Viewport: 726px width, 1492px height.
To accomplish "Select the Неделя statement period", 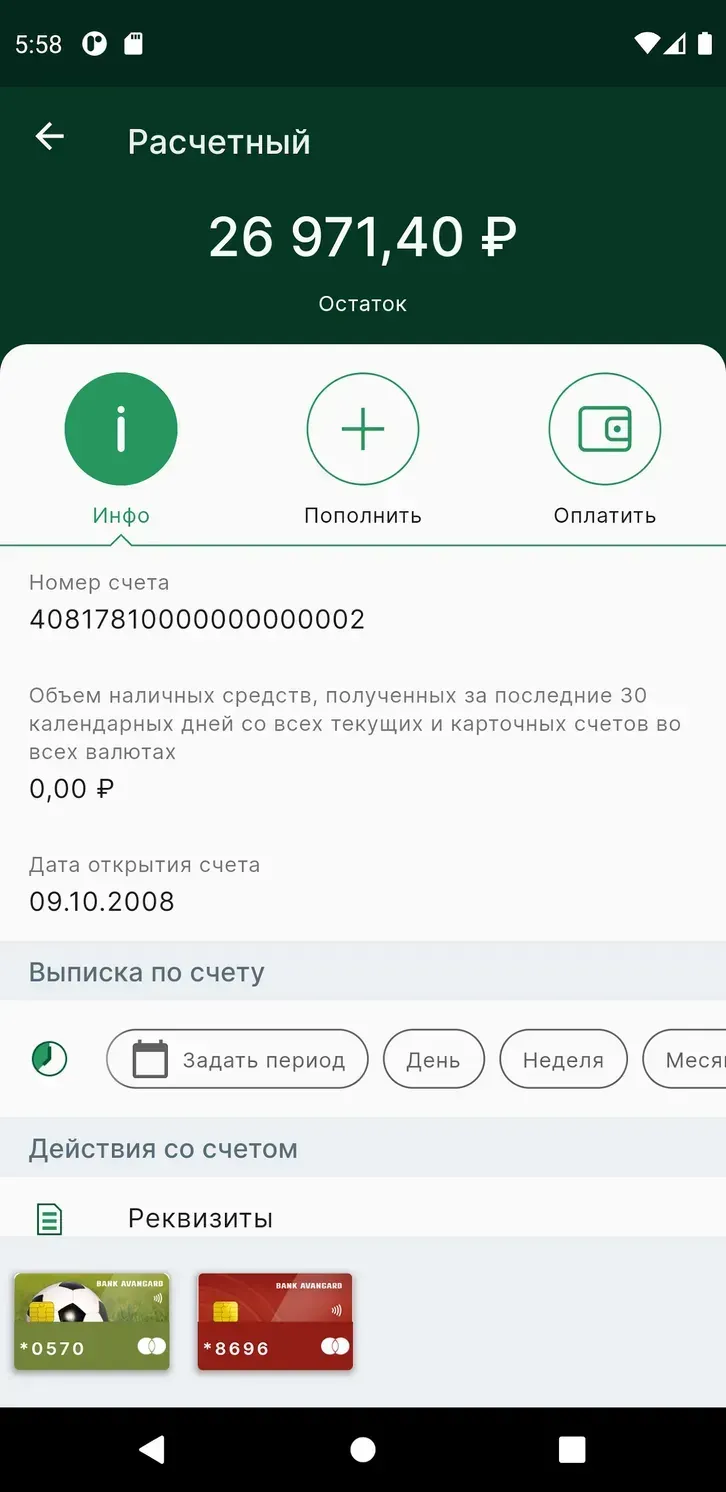I will (x=563, y=1059).
